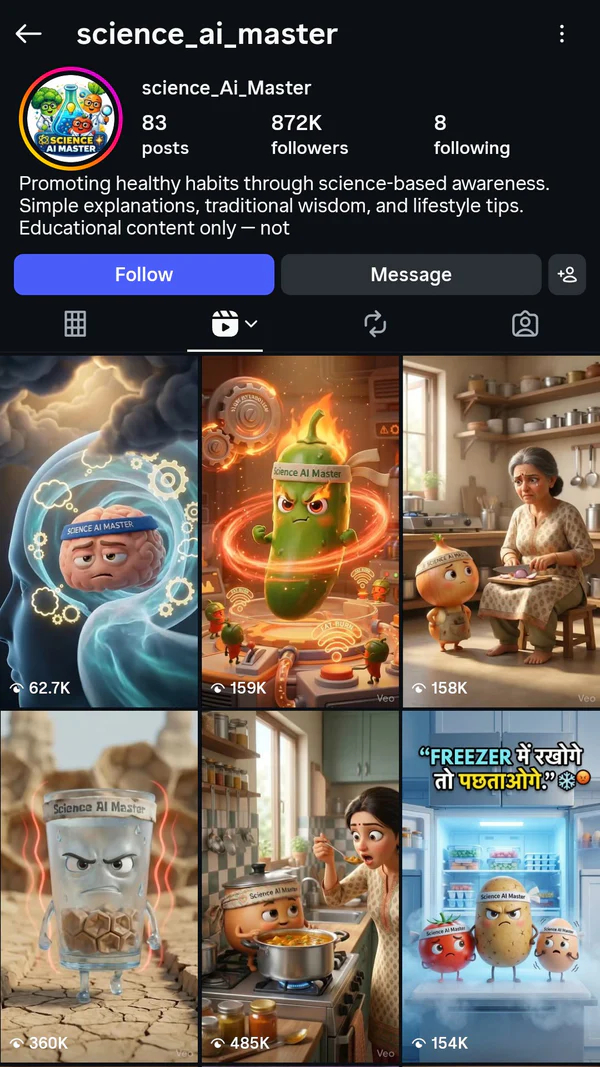Show suggested accounts with add-person button
This screenshot has height=1067, width=600.
point(567,274)
